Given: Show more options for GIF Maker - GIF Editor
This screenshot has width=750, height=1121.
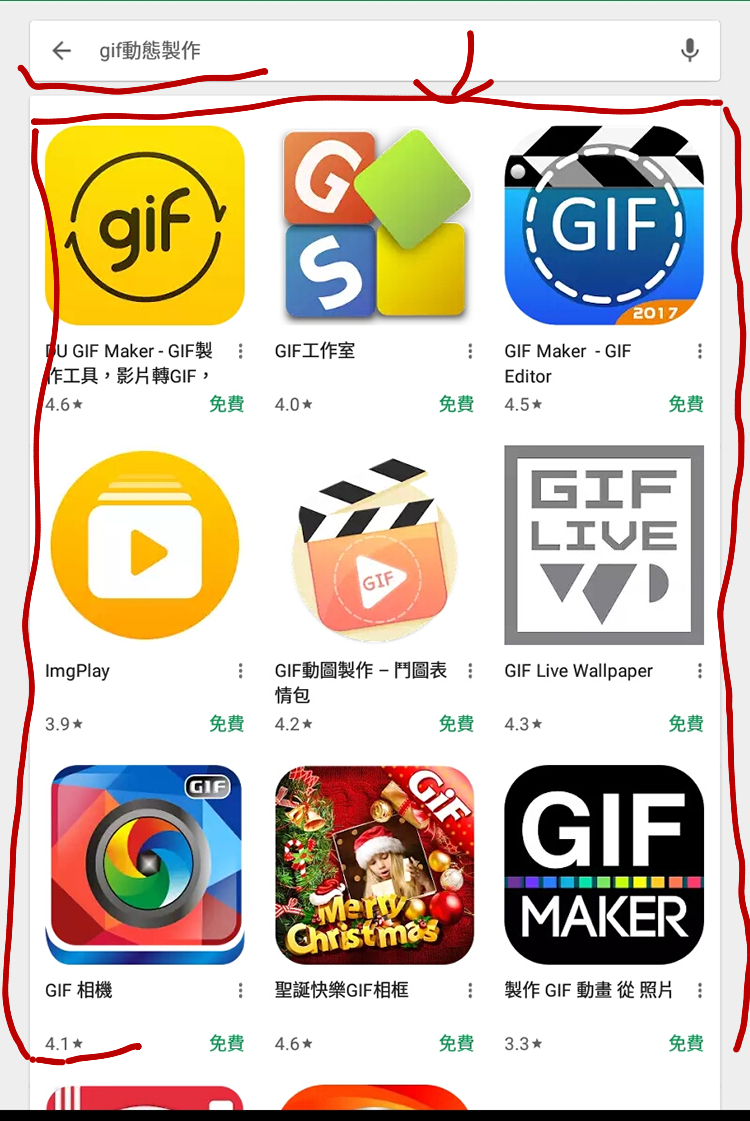Looking at the screenshot, I should point(700,351).
